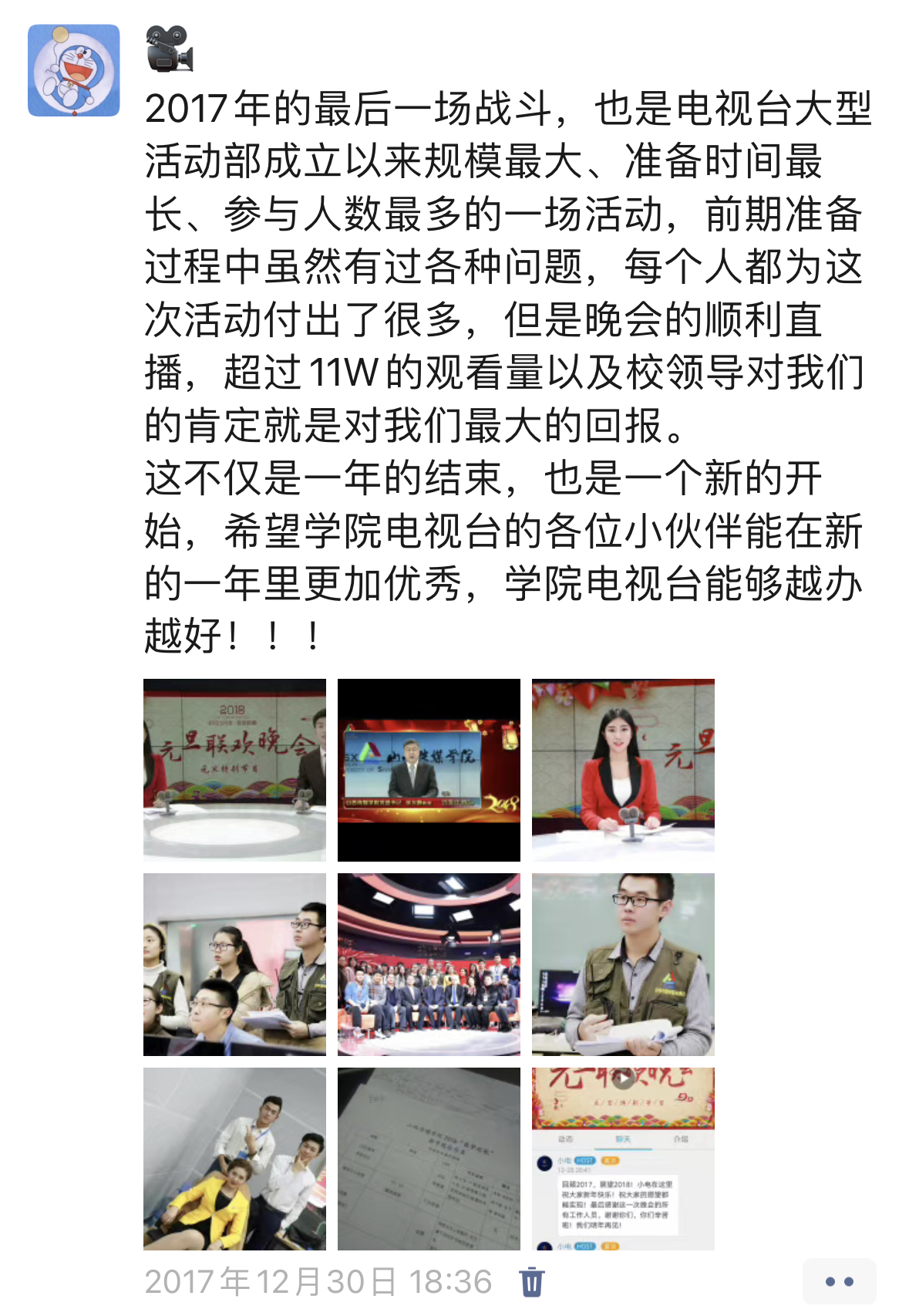Open the photo with the woman in the yellow jacket

point(234,1159)
